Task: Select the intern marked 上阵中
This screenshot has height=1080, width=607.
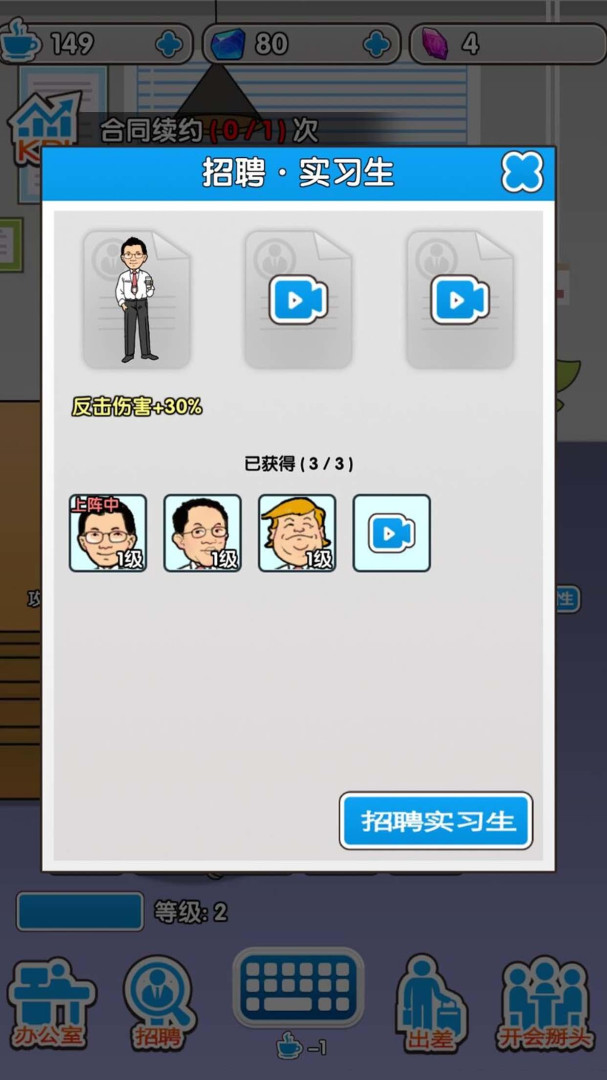Action: [108, 533]
